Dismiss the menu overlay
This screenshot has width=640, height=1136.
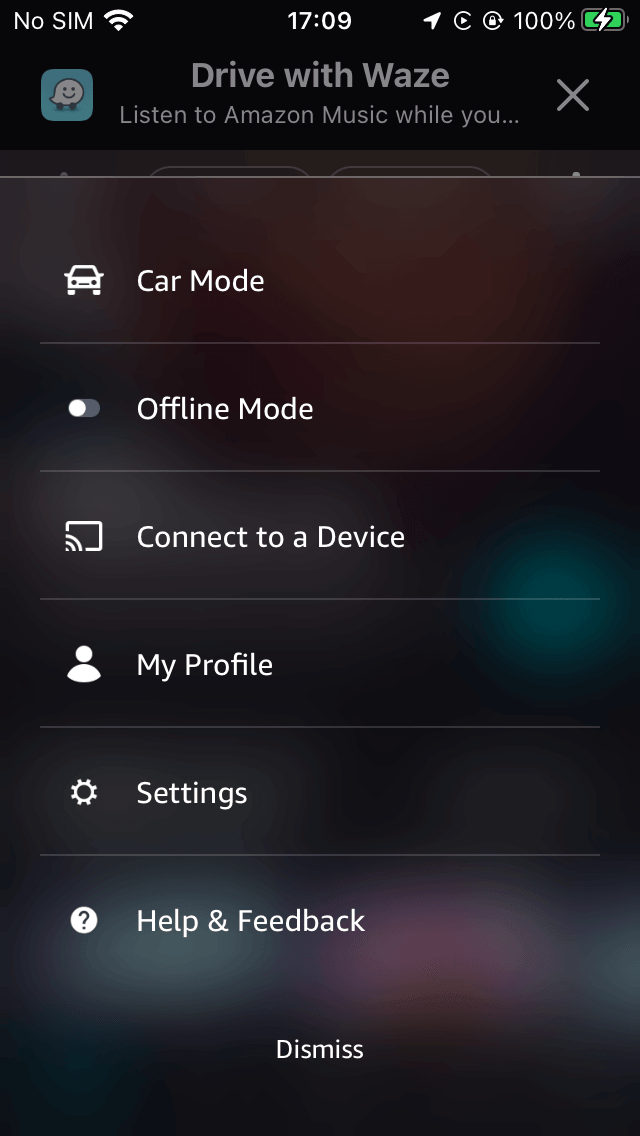[x=320, y=1049]
